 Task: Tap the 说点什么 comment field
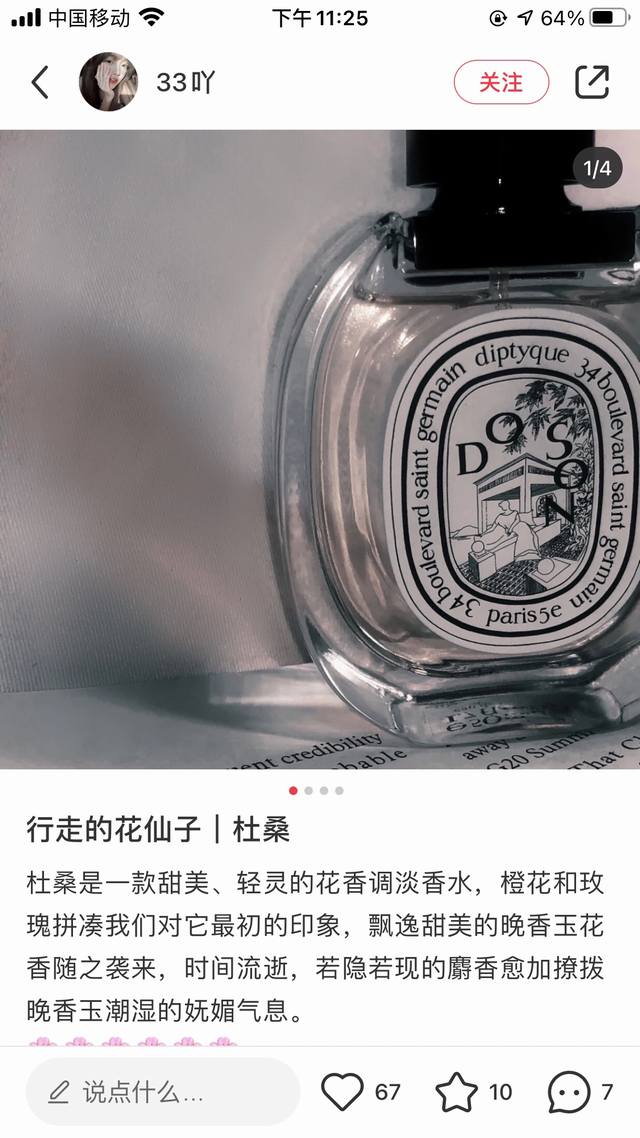pos(163,1092)
